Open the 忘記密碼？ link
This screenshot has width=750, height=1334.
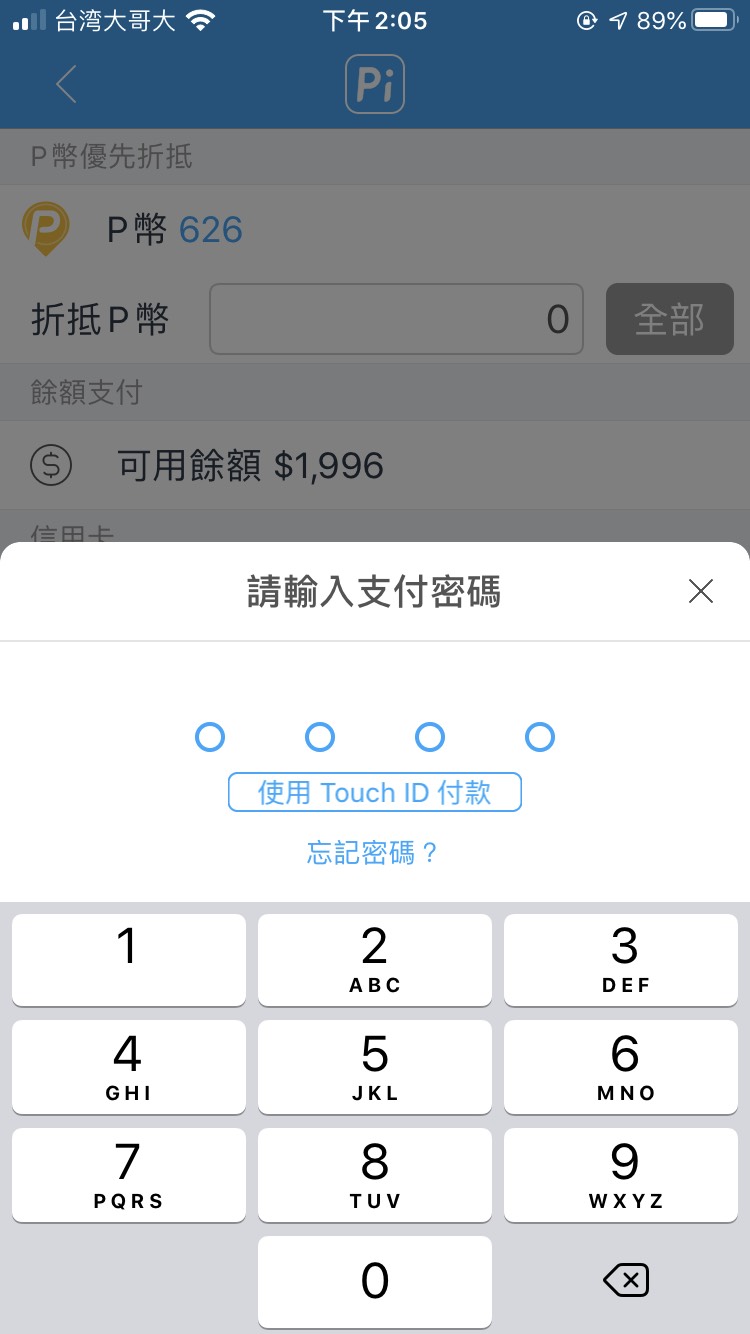click(373, 853)
